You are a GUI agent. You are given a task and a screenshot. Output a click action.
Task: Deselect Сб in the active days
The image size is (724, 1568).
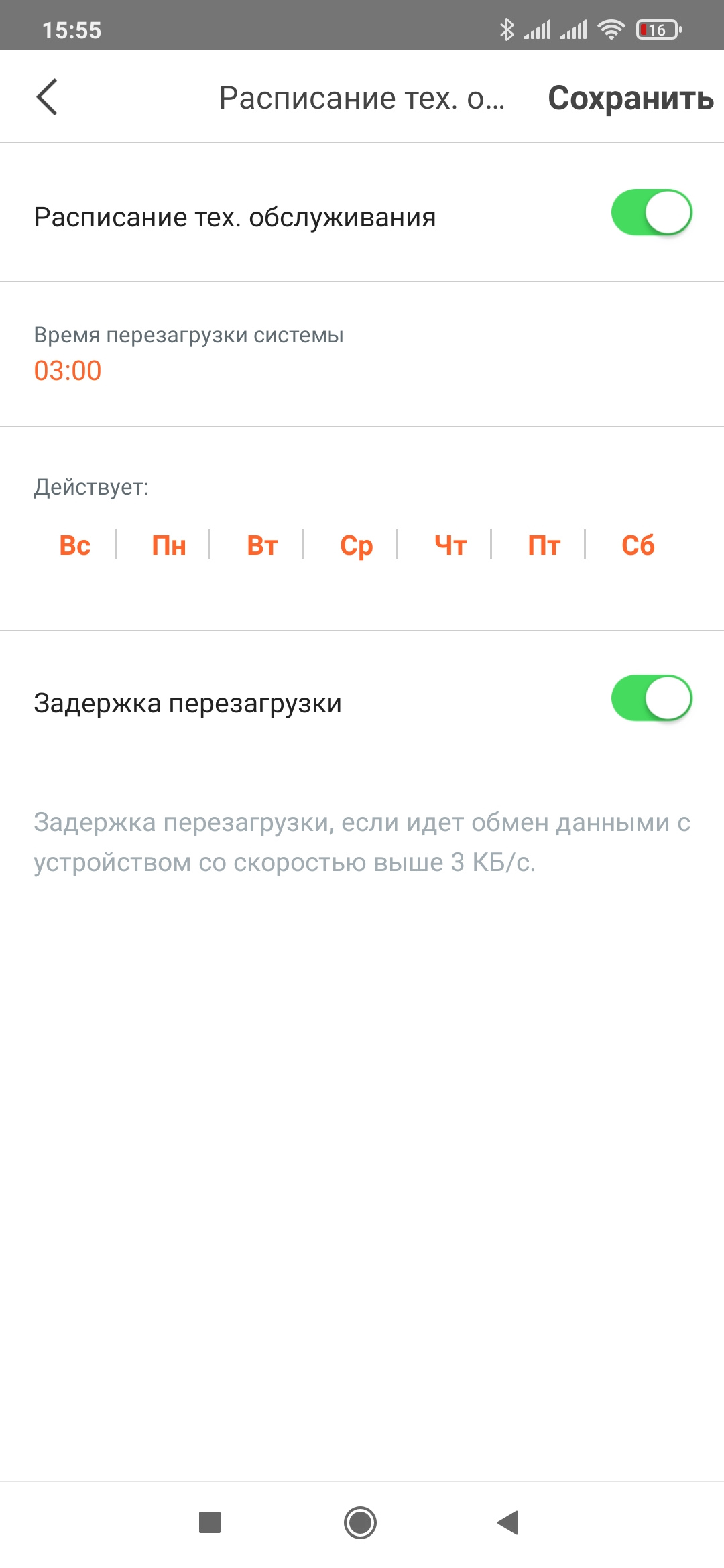[638, 545]
